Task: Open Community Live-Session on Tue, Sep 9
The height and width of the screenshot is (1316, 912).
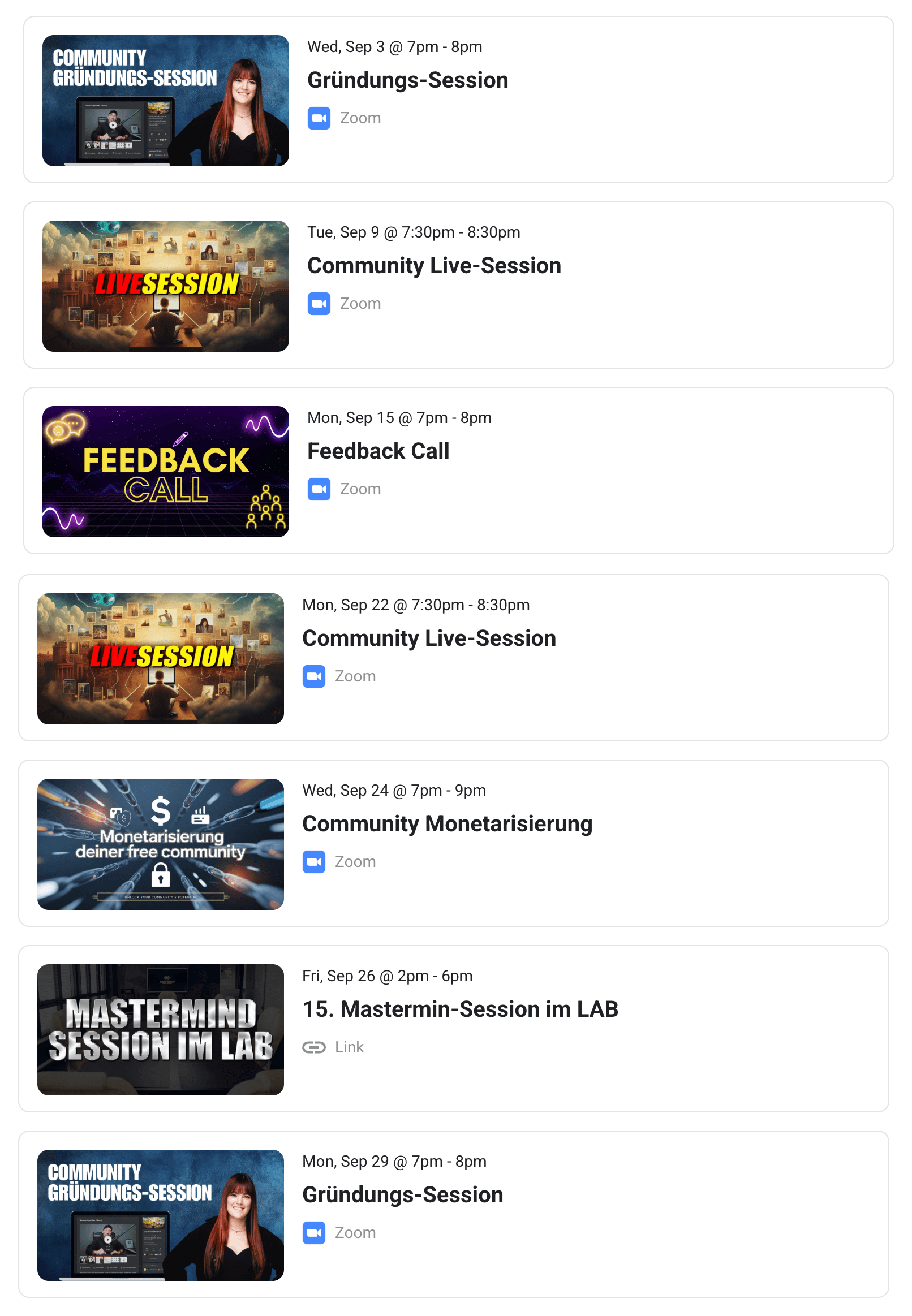Action: [x=434, y=266]
